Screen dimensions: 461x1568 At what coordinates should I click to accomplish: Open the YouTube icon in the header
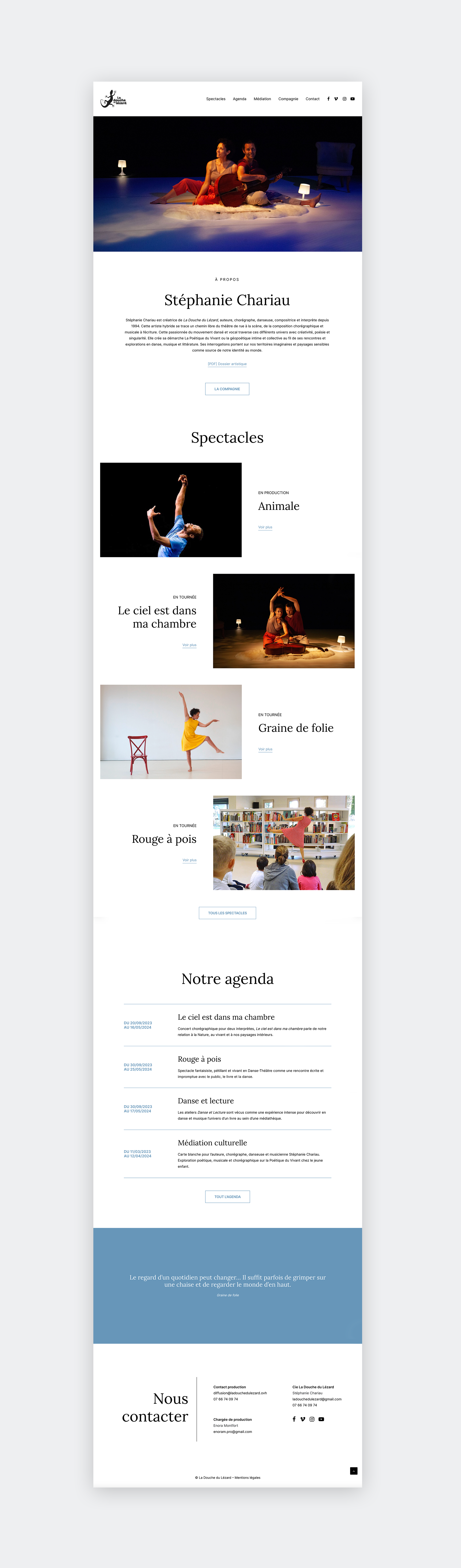(352, 99)
